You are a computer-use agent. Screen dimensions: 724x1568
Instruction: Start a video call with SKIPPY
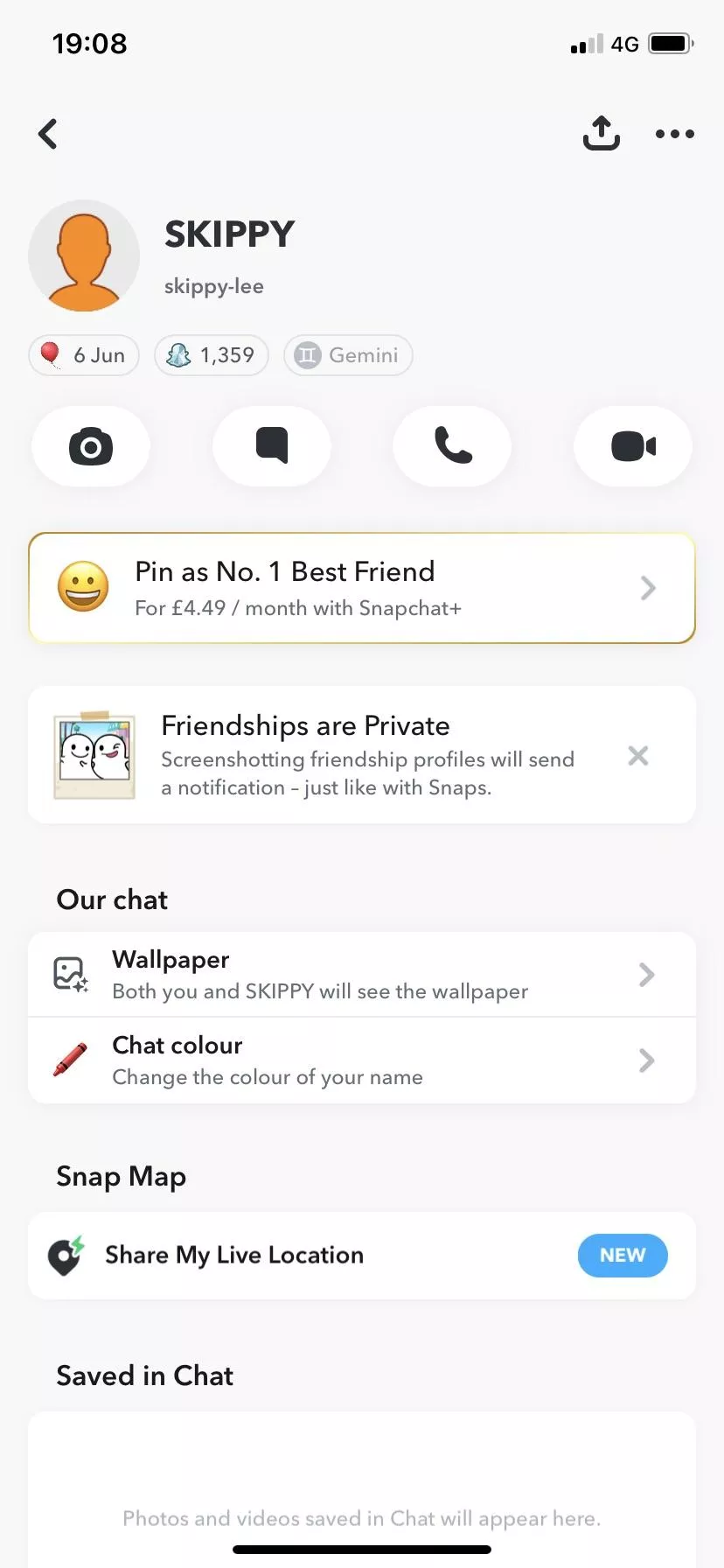click(632, 446)
